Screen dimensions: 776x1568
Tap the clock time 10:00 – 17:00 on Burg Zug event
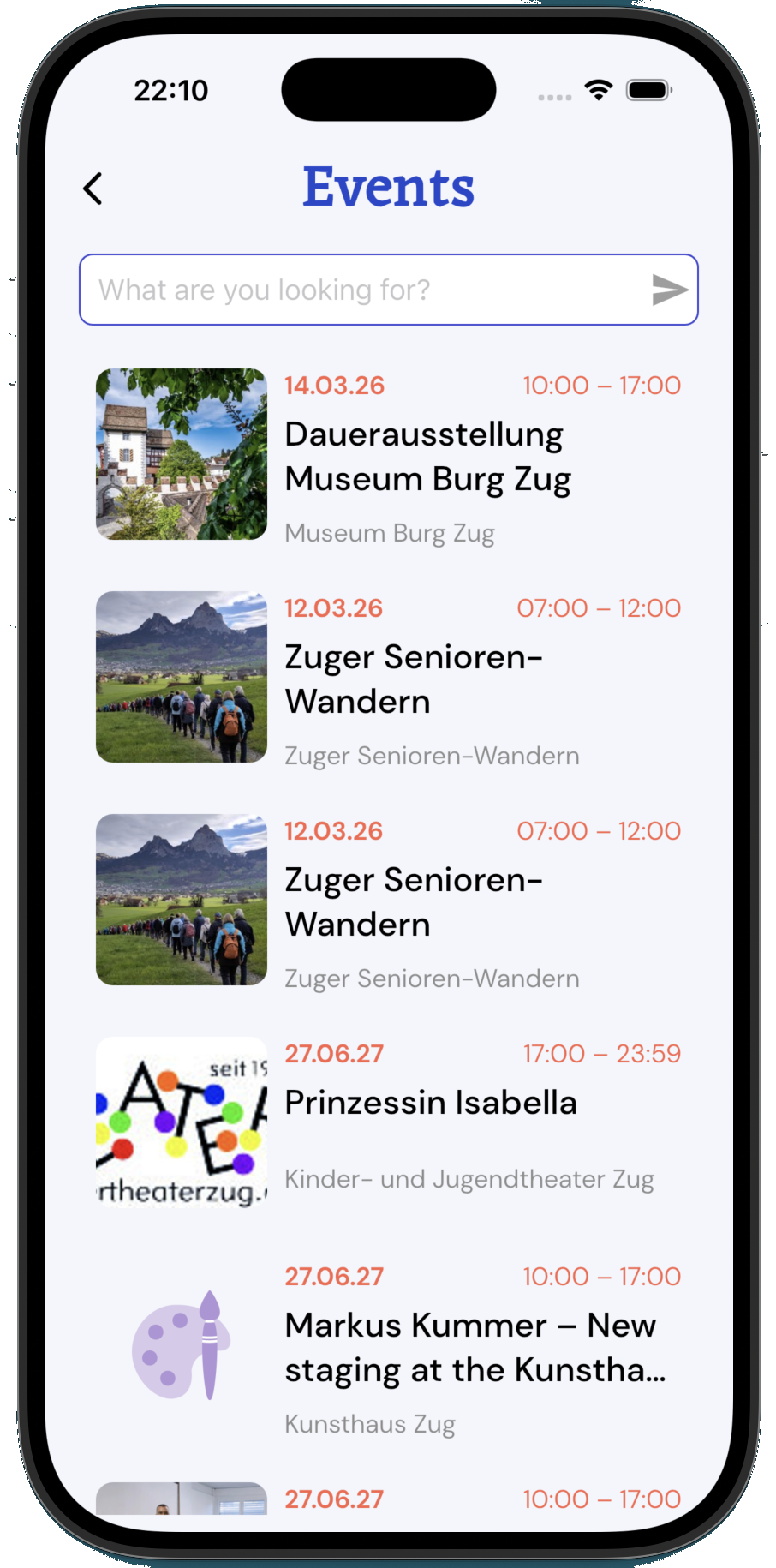tap(600, 385)
